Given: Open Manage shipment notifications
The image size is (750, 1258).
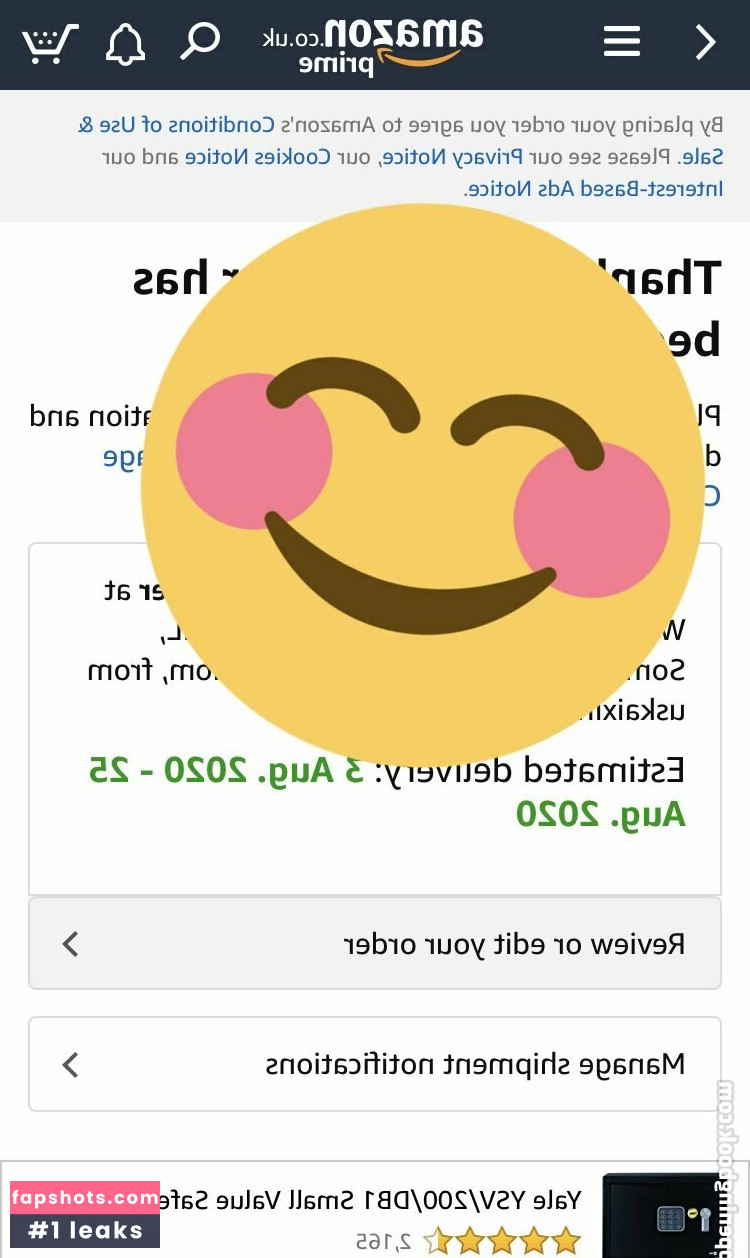Looking at the screenshot, I should point(375,1064).
